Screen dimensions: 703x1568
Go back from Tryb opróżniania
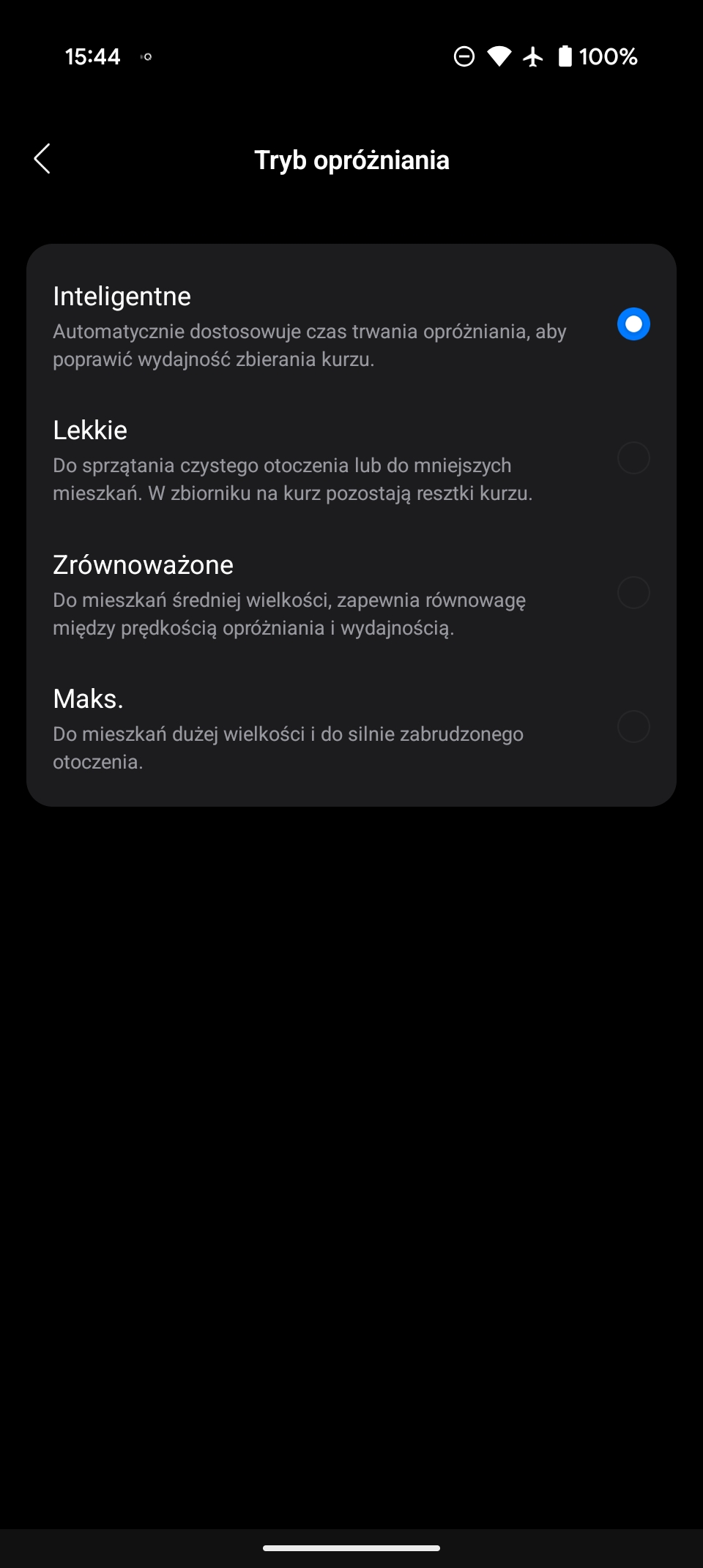tap(42, 159)
